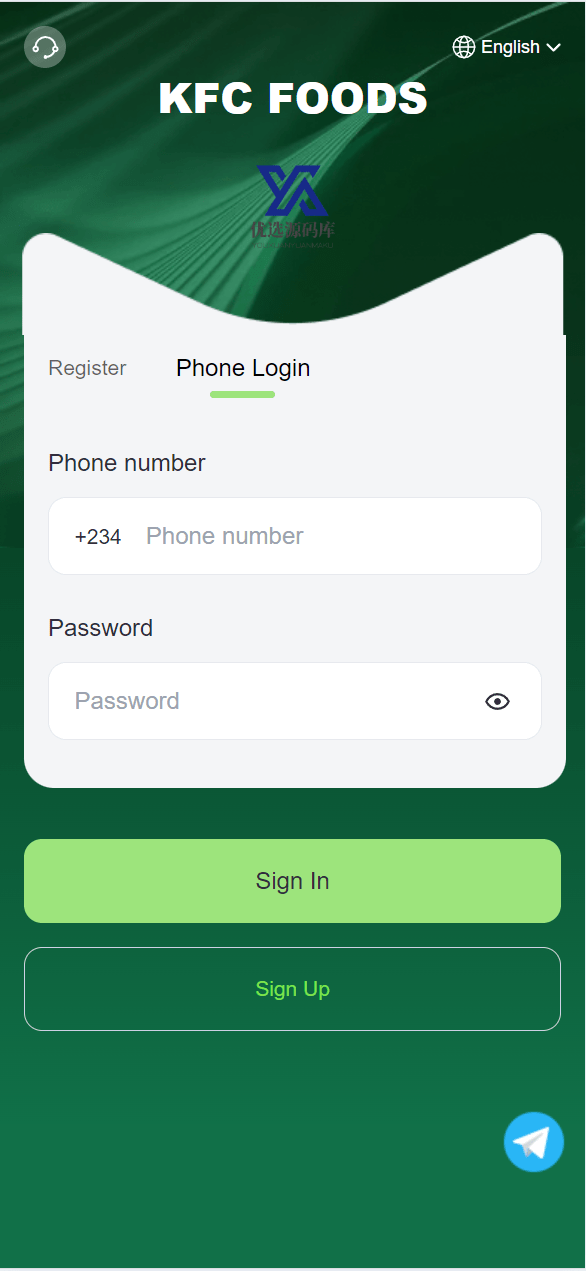Focus the Password input field
586x1271 pixels.
coord(270,701)
